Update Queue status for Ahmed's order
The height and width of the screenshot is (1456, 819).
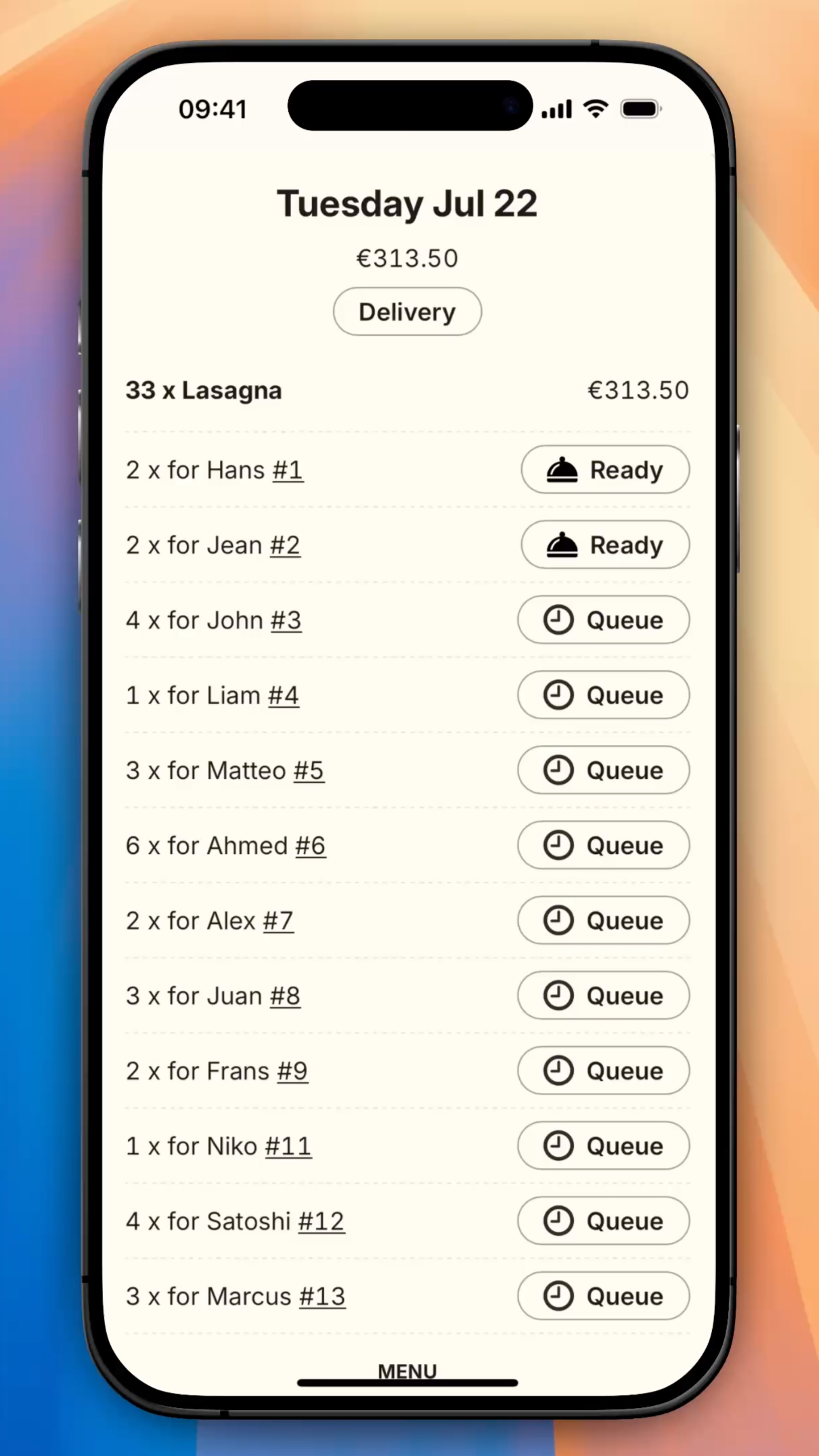603,845
